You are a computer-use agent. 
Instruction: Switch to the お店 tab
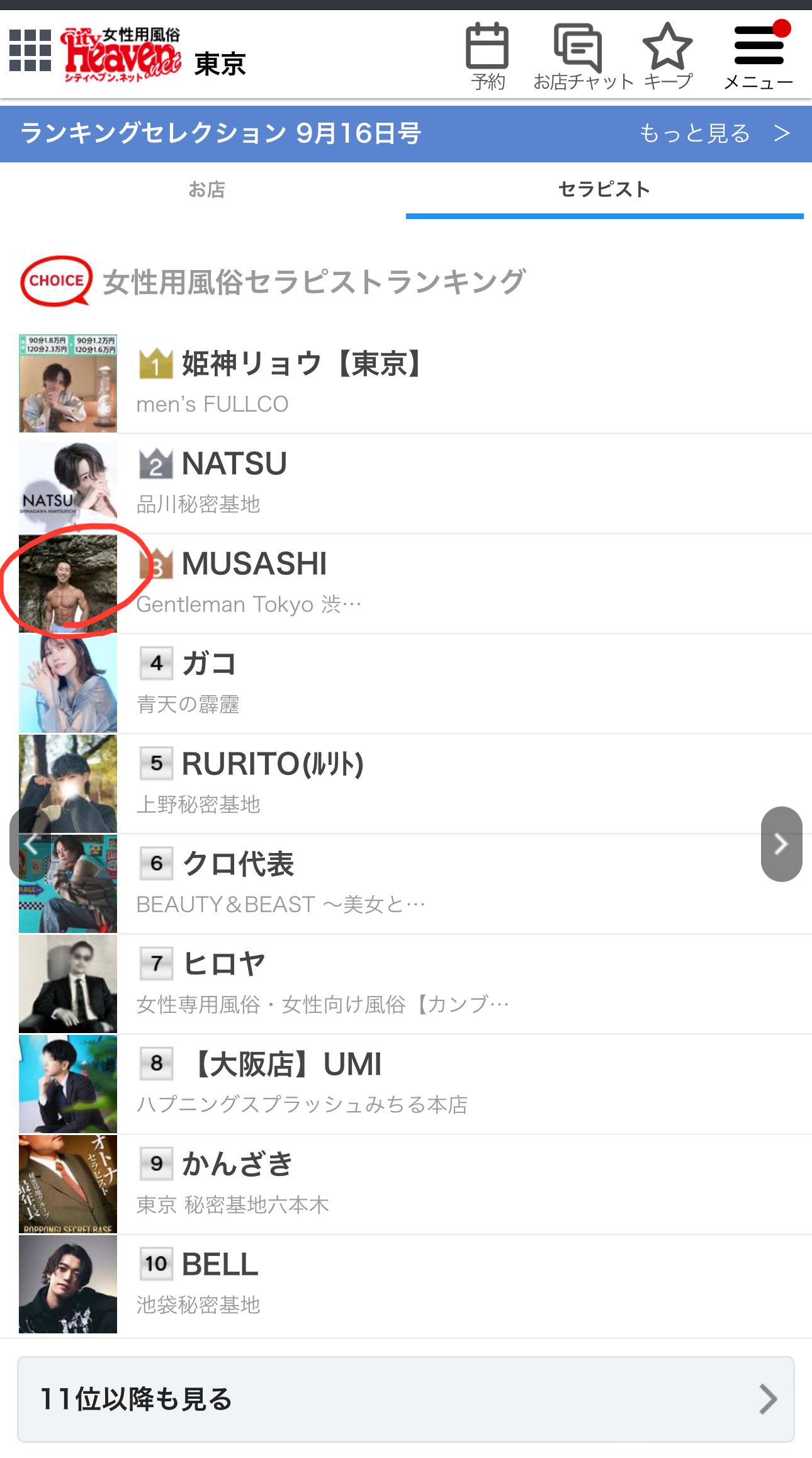tap(206, 189)
